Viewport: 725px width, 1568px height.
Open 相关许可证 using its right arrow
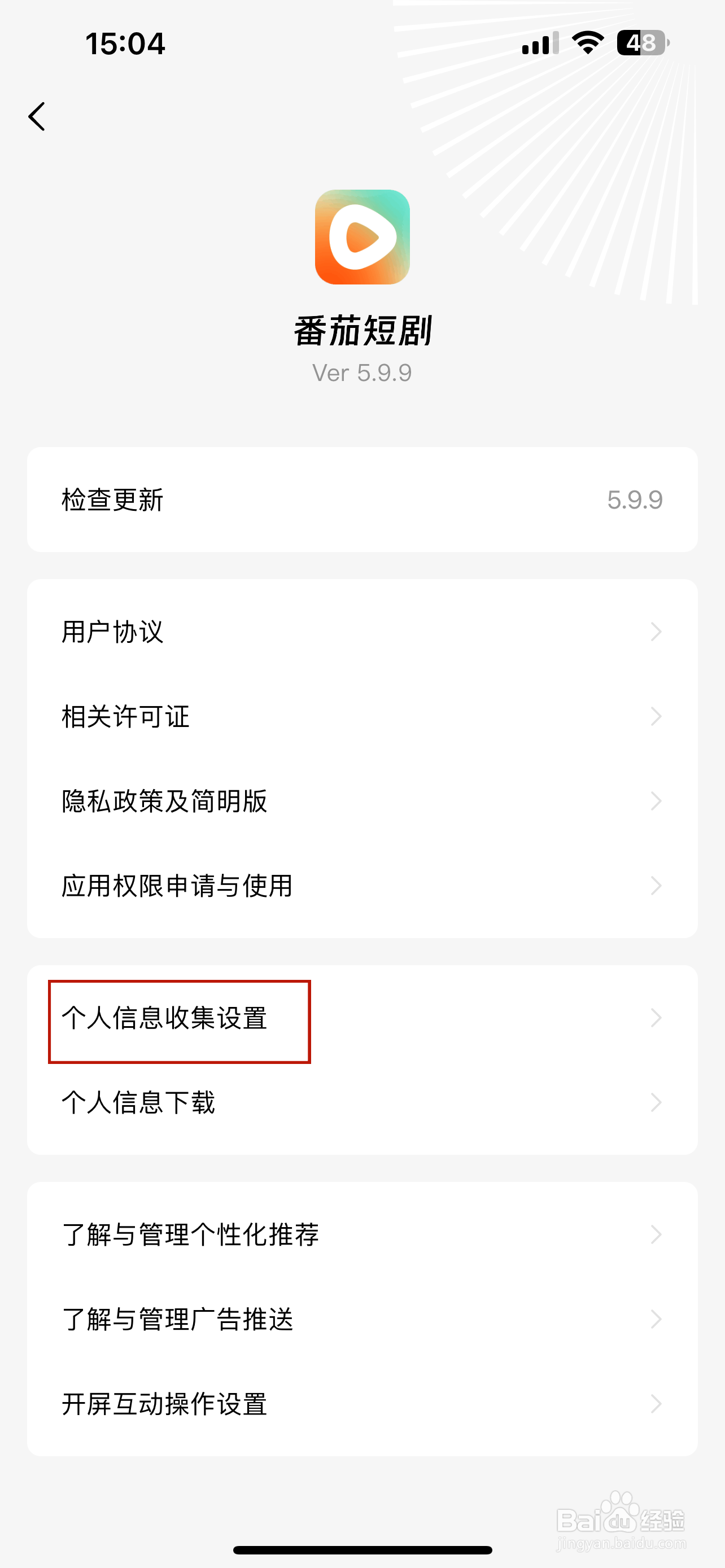pos(656,716)
